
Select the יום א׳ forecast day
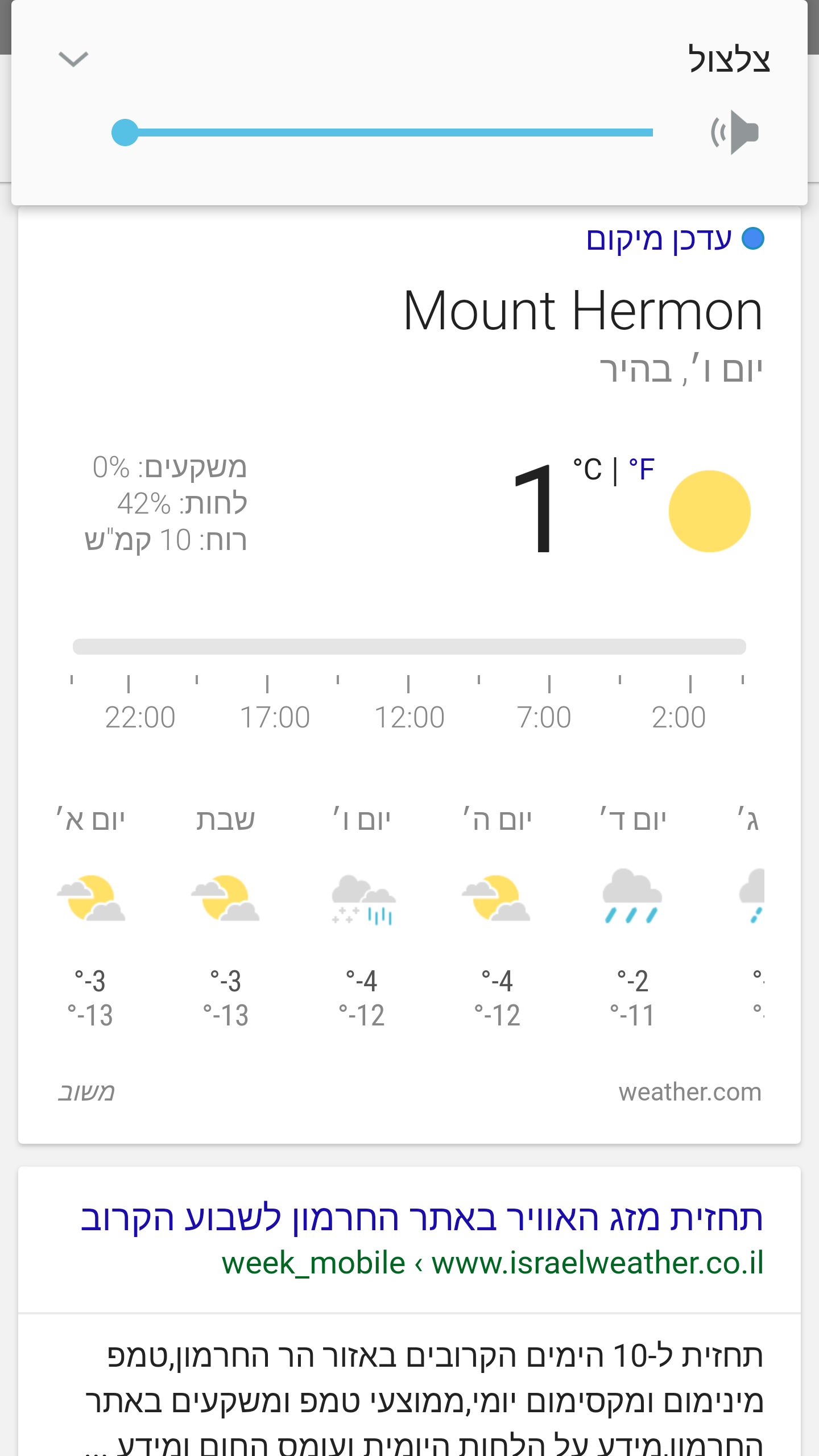[91, 916]
